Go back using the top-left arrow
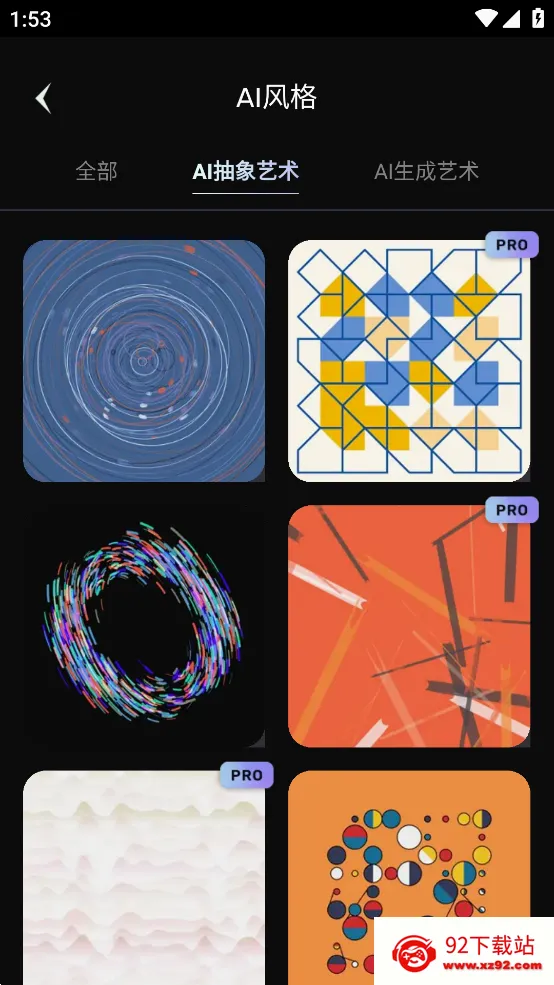The image size is (554, 985). (43, 99)
